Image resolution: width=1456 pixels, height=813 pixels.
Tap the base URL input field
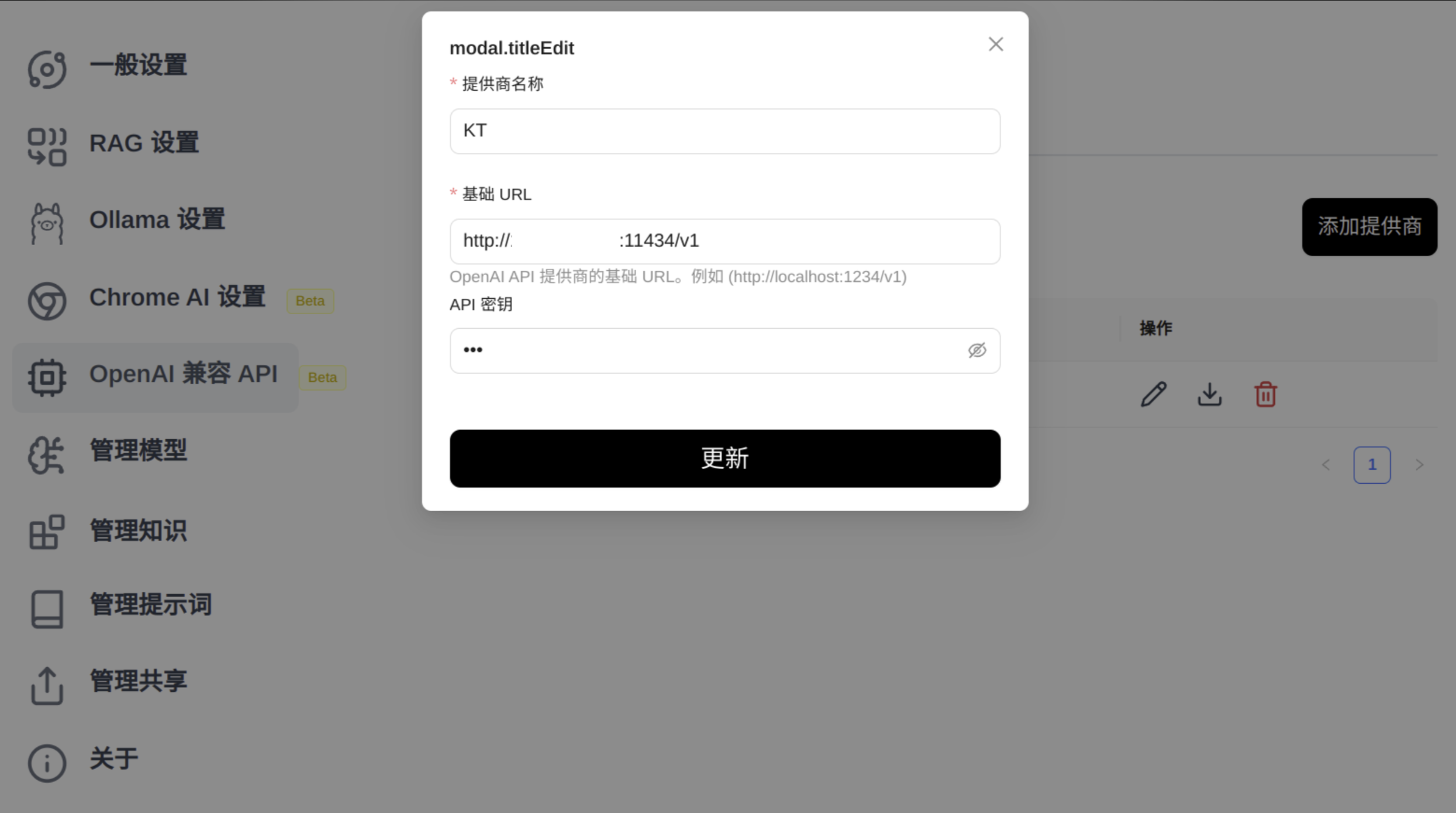[x=724, y=241]
